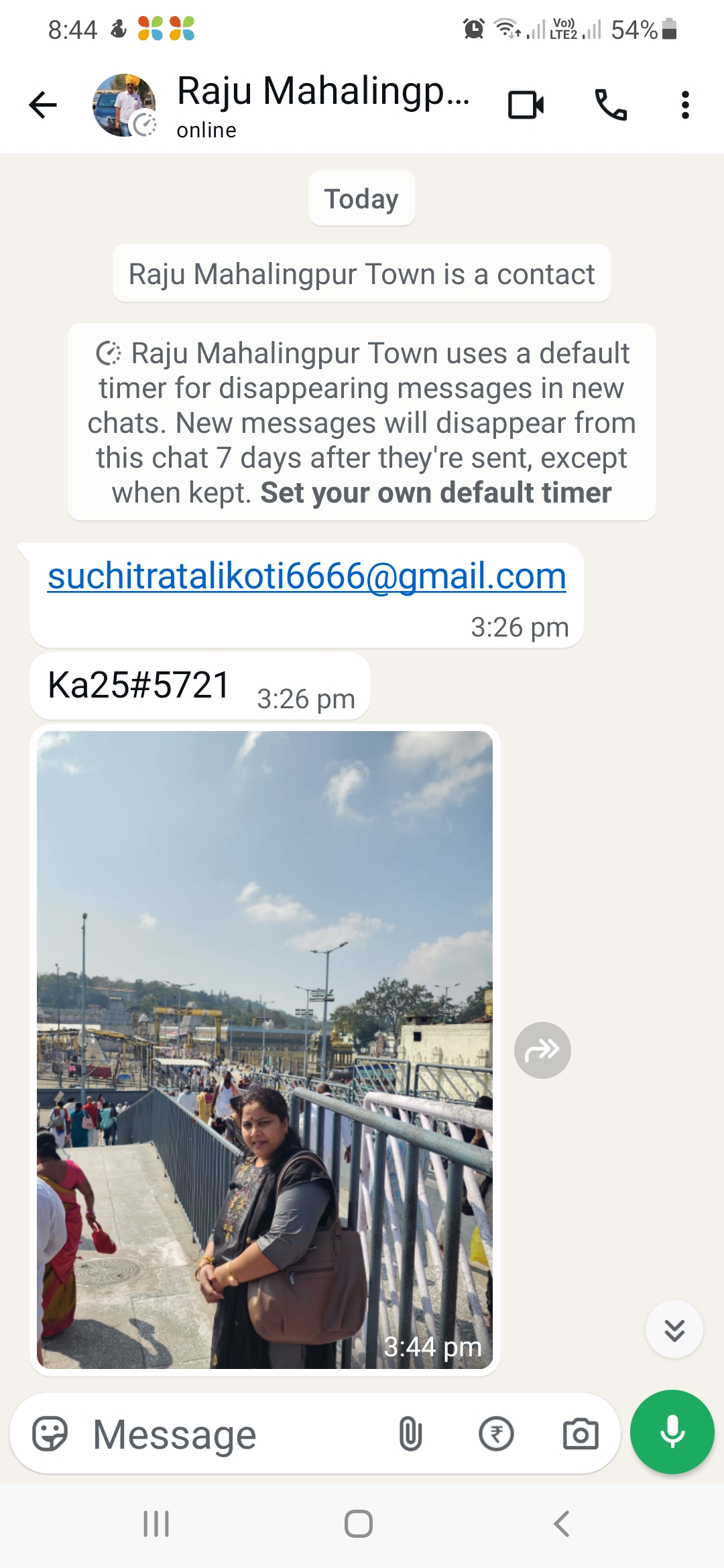Open the emoji and sticker picker
724x1568 pixels.
coord(50,1434)
